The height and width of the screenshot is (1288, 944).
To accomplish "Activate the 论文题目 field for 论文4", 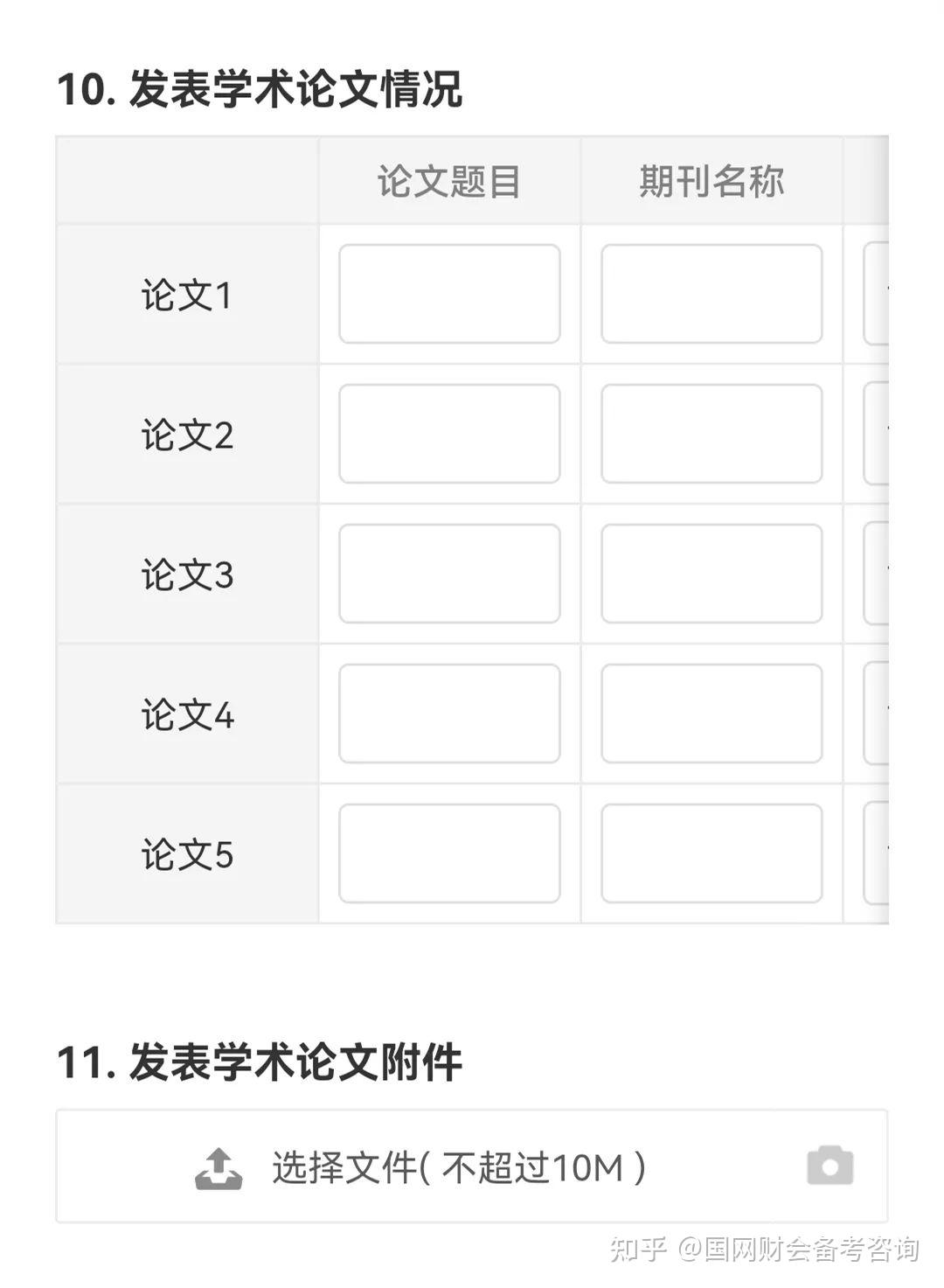I will [x=449, y=714].
